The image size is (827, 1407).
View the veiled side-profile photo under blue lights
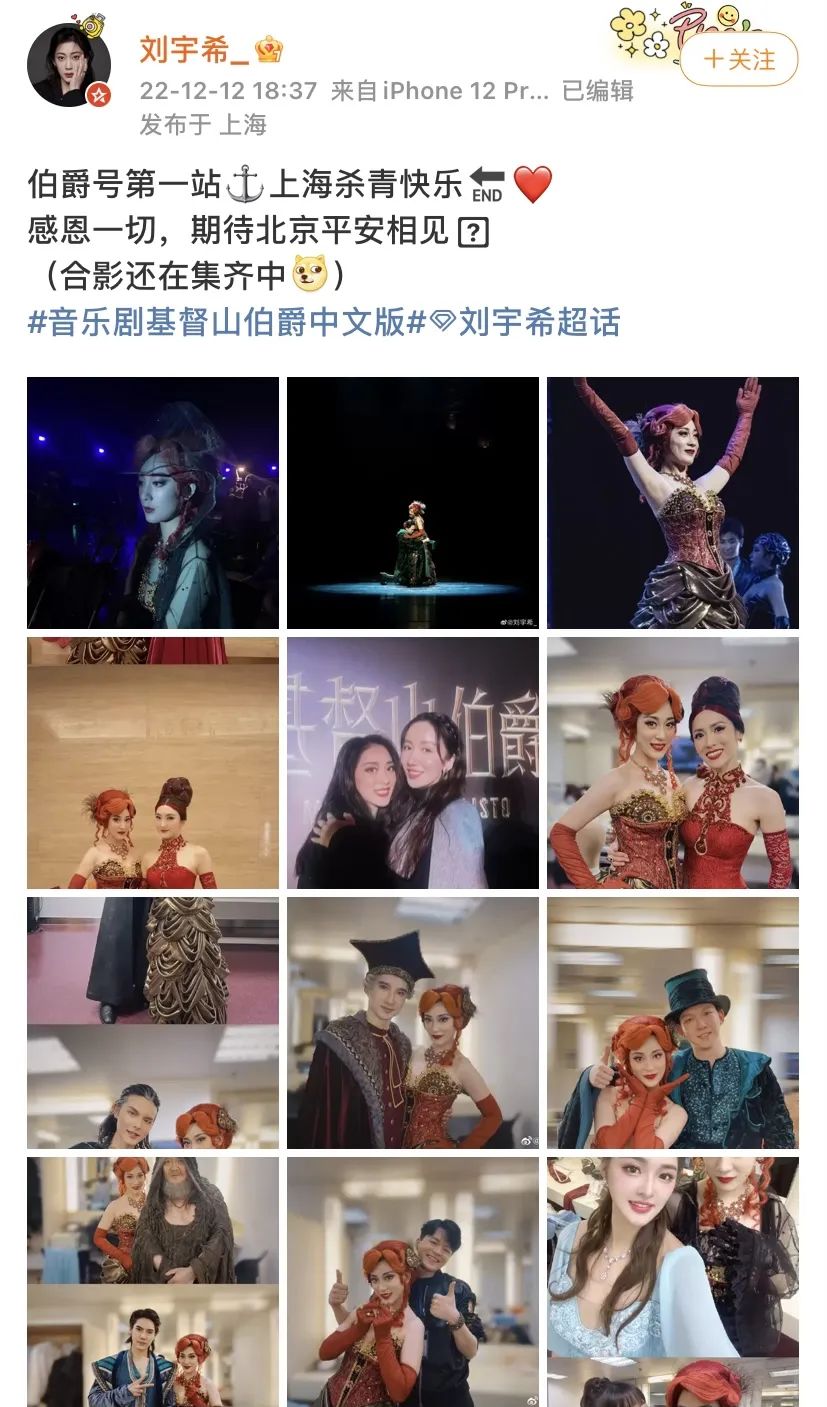[x=153, y=502]
